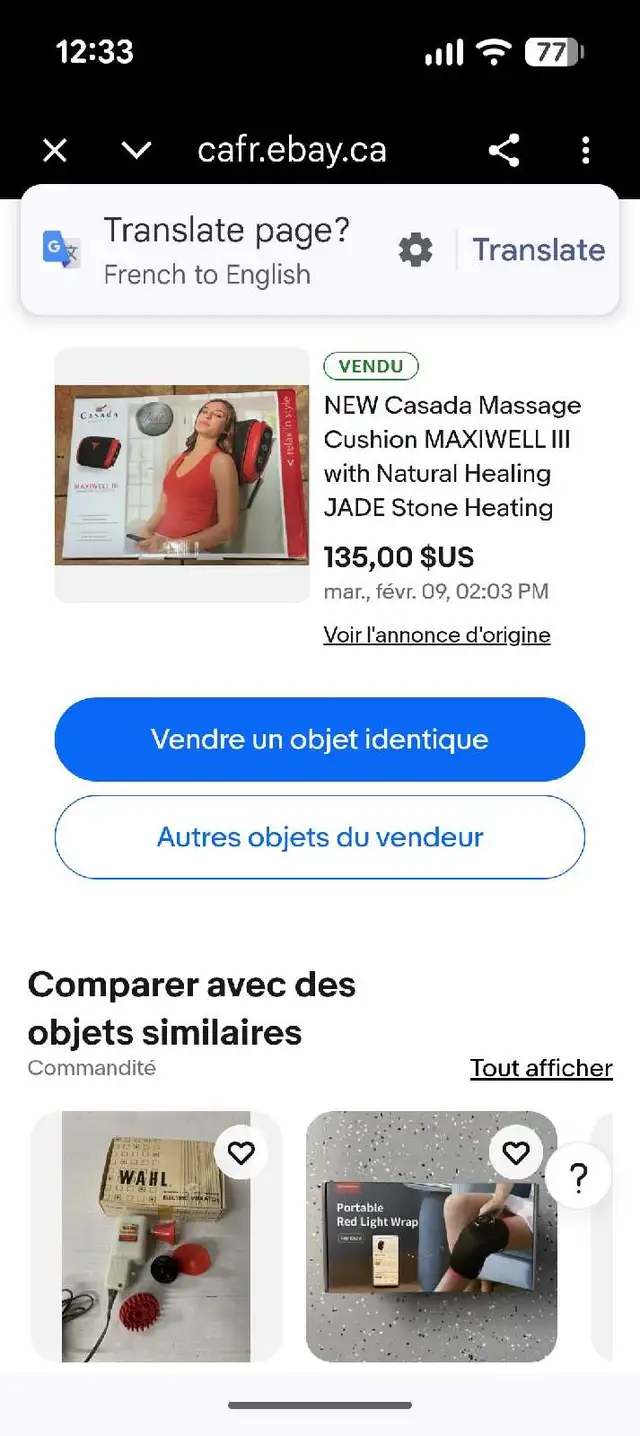Favorite the Portable Red Light Wrap
640x1436 pixels.
516,1154
